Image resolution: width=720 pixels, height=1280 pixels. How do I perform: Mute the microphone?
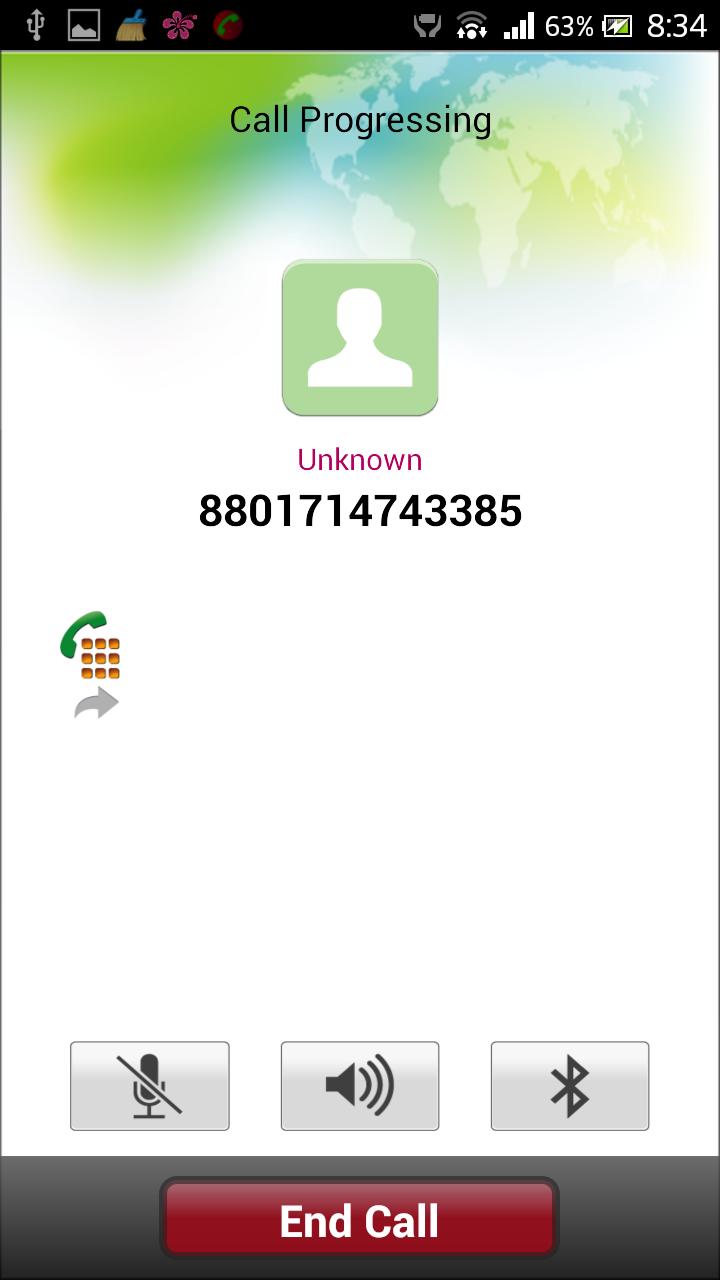click(150, 1086)
